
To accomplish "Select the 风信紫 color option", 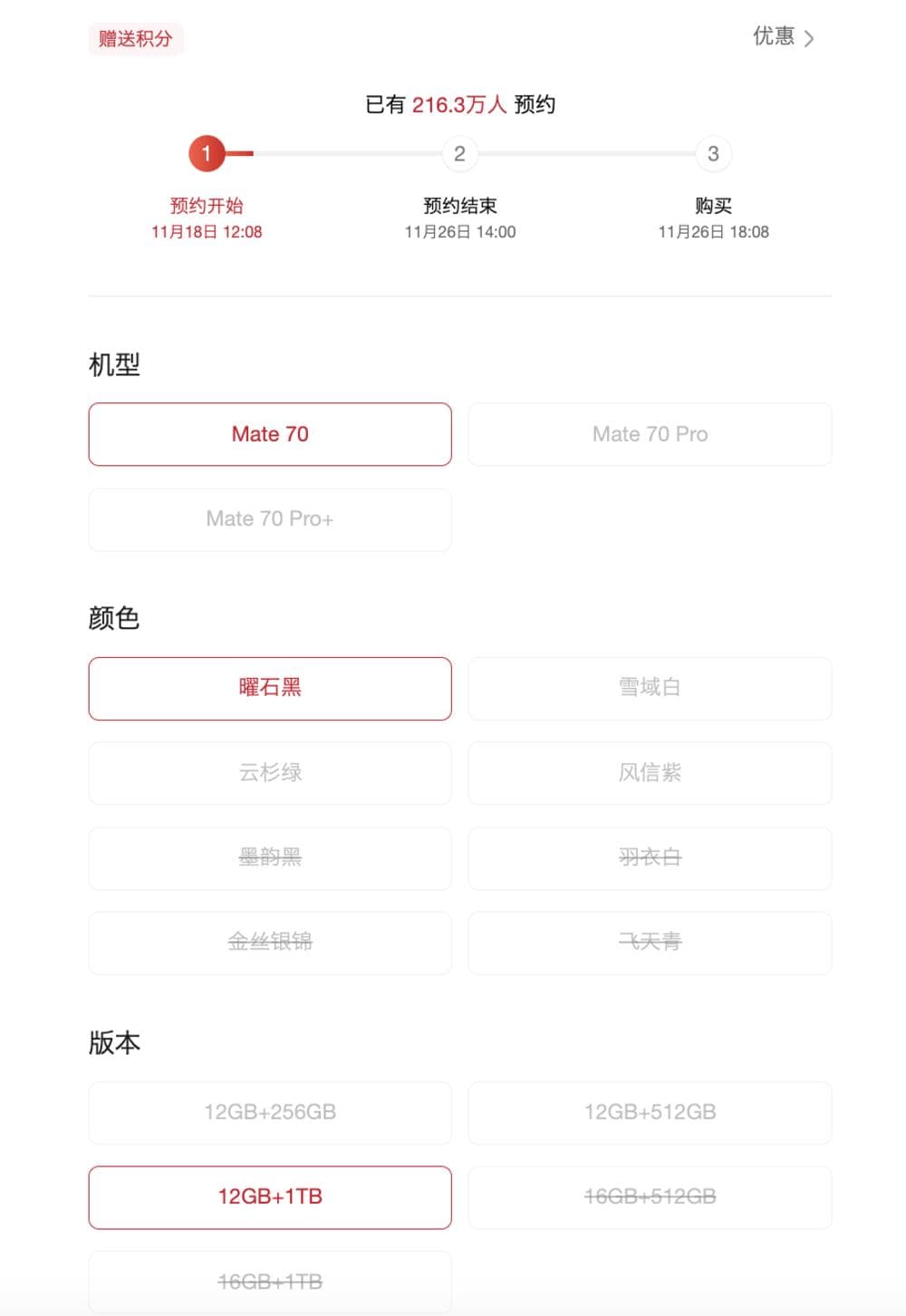I will [650, 773].
